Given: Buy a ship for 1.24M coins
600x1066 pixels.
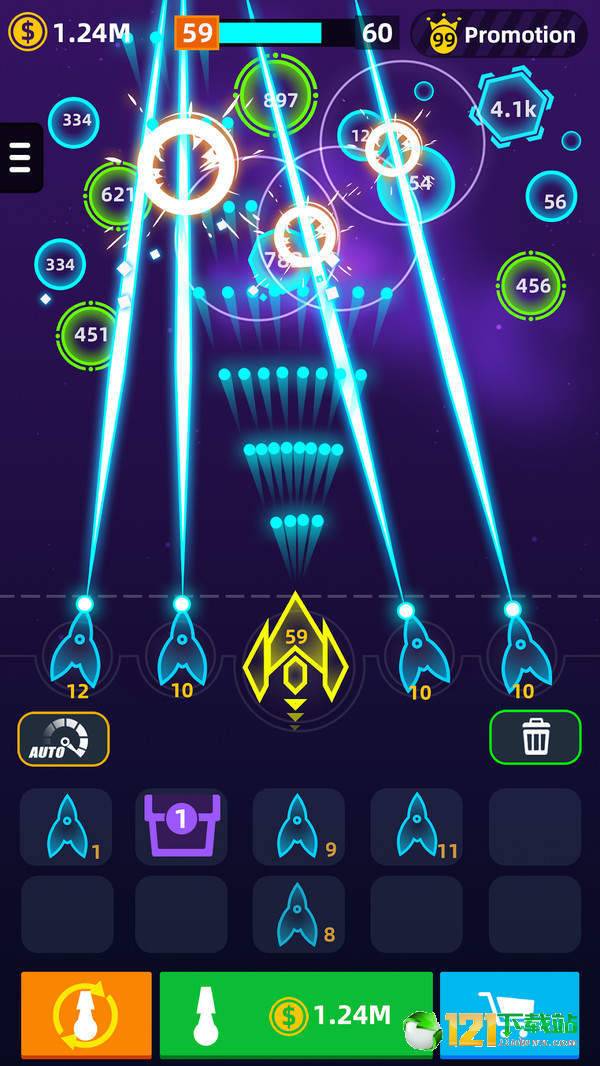Looking at the screenshot, I should (296, 1014).
